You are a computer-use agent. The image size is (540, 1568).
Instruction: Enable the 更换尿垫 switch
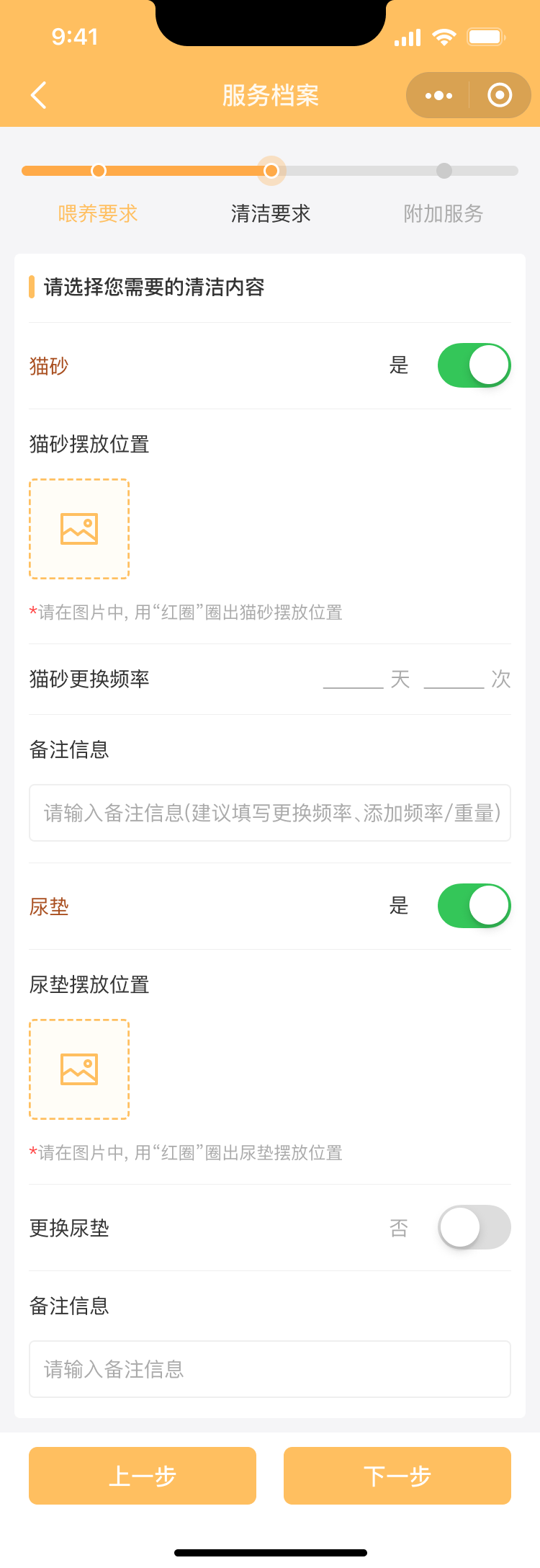pyautogui.click(x=474, y=1227)
